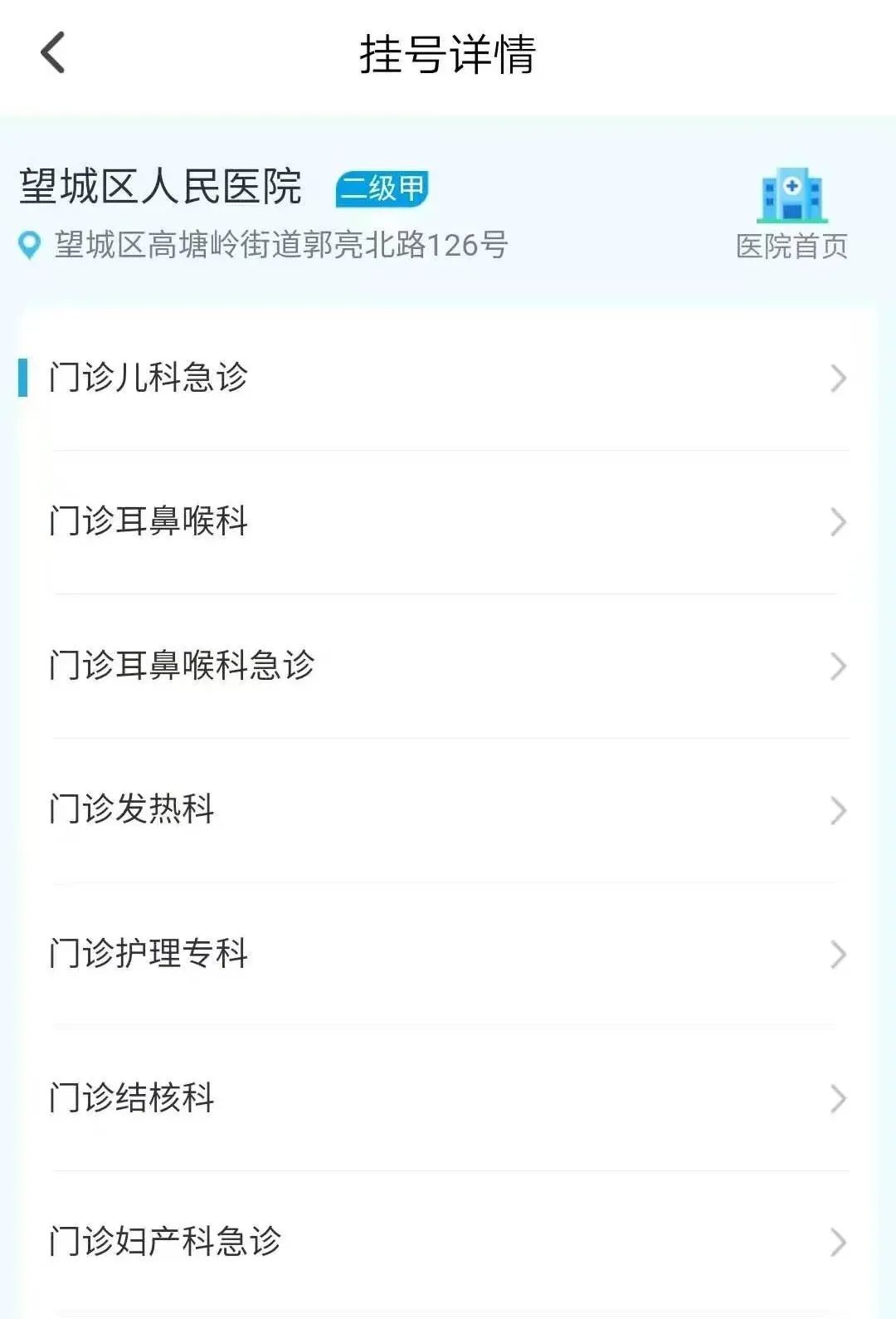Select the 二级甲 grade badge
This screenshot has height=1319, width=896.
click(381, 189)
